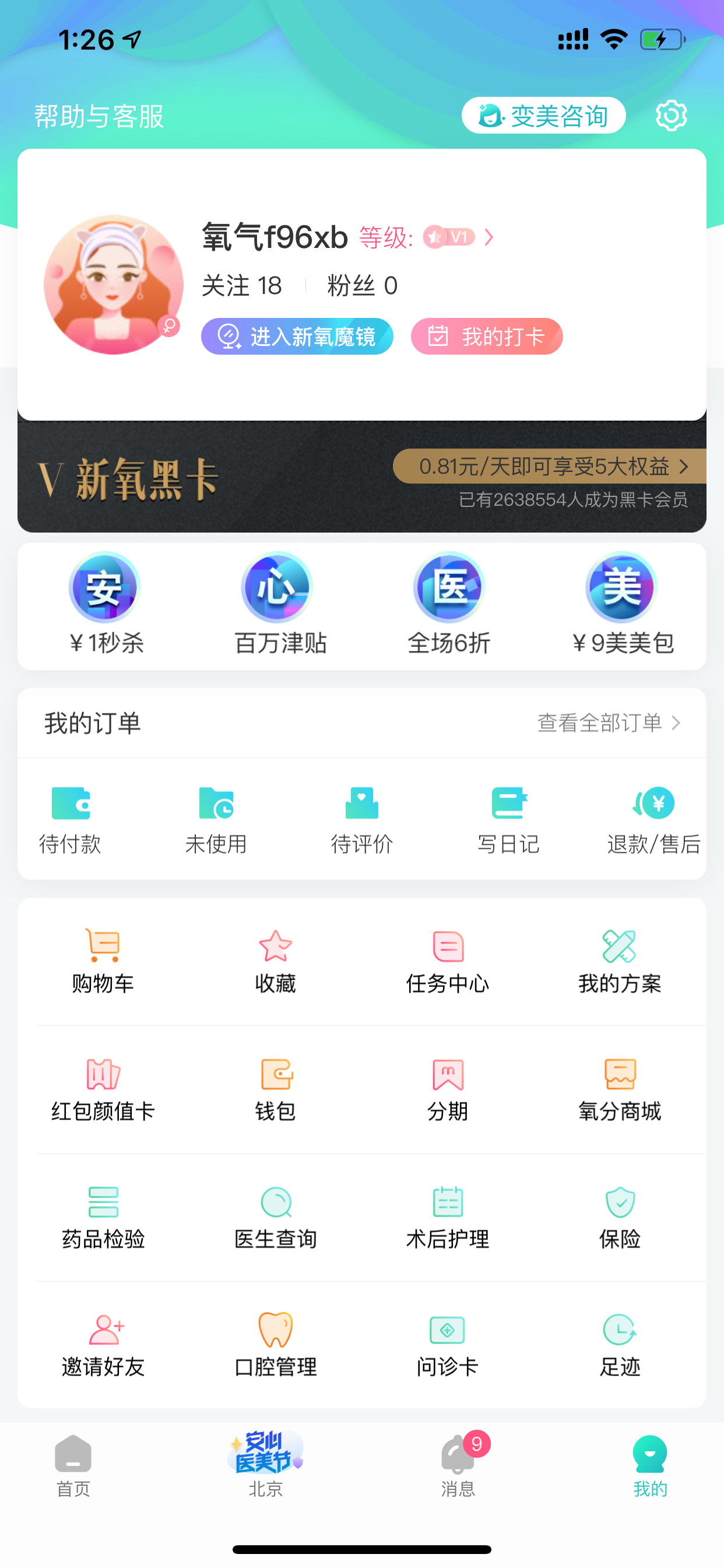
Task: View all orders via 查看全部订单
Action: point(609,723)
